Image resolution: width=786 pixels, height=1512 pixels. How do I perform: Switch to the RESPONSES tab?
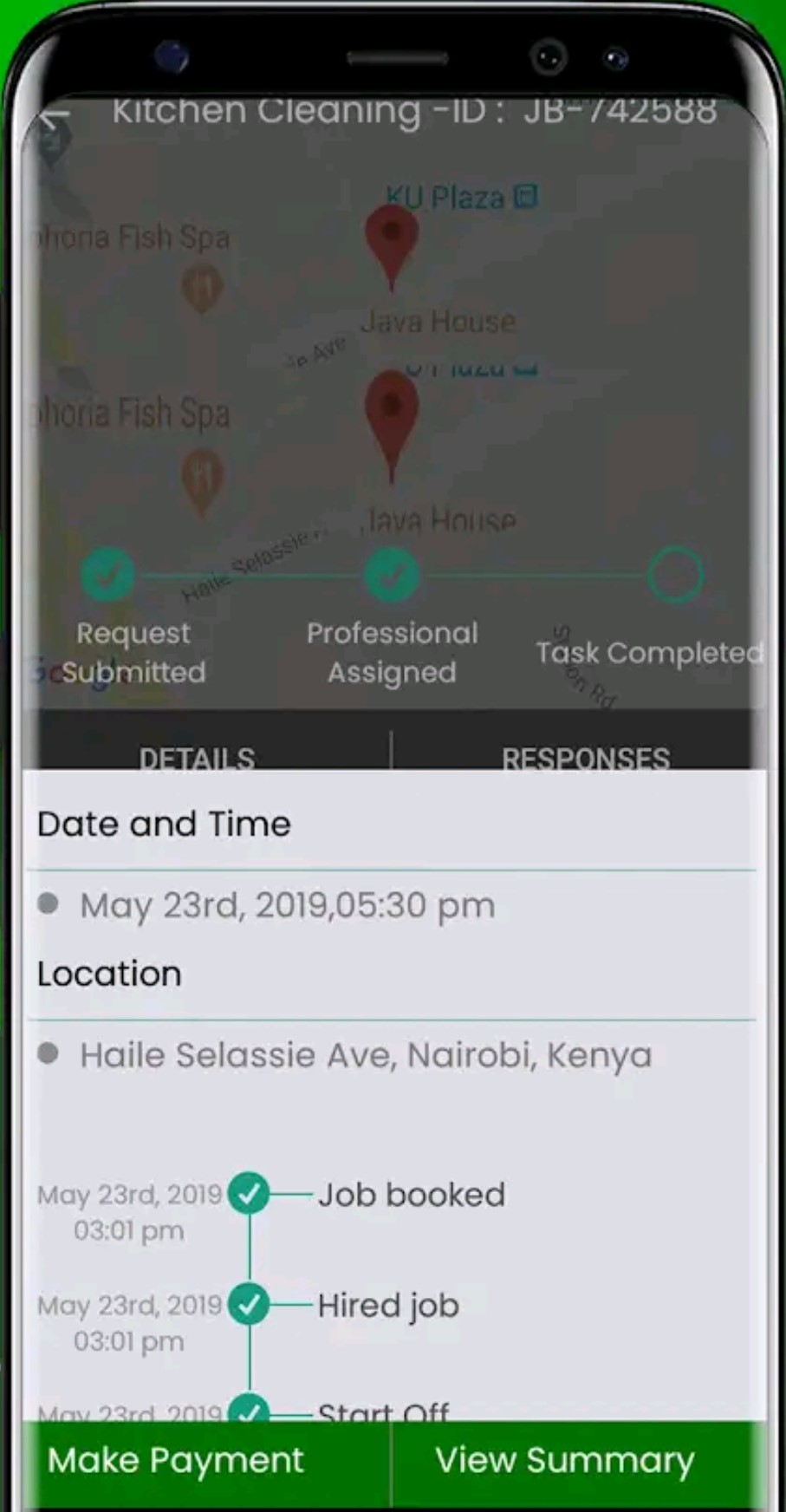pos(585,756)
